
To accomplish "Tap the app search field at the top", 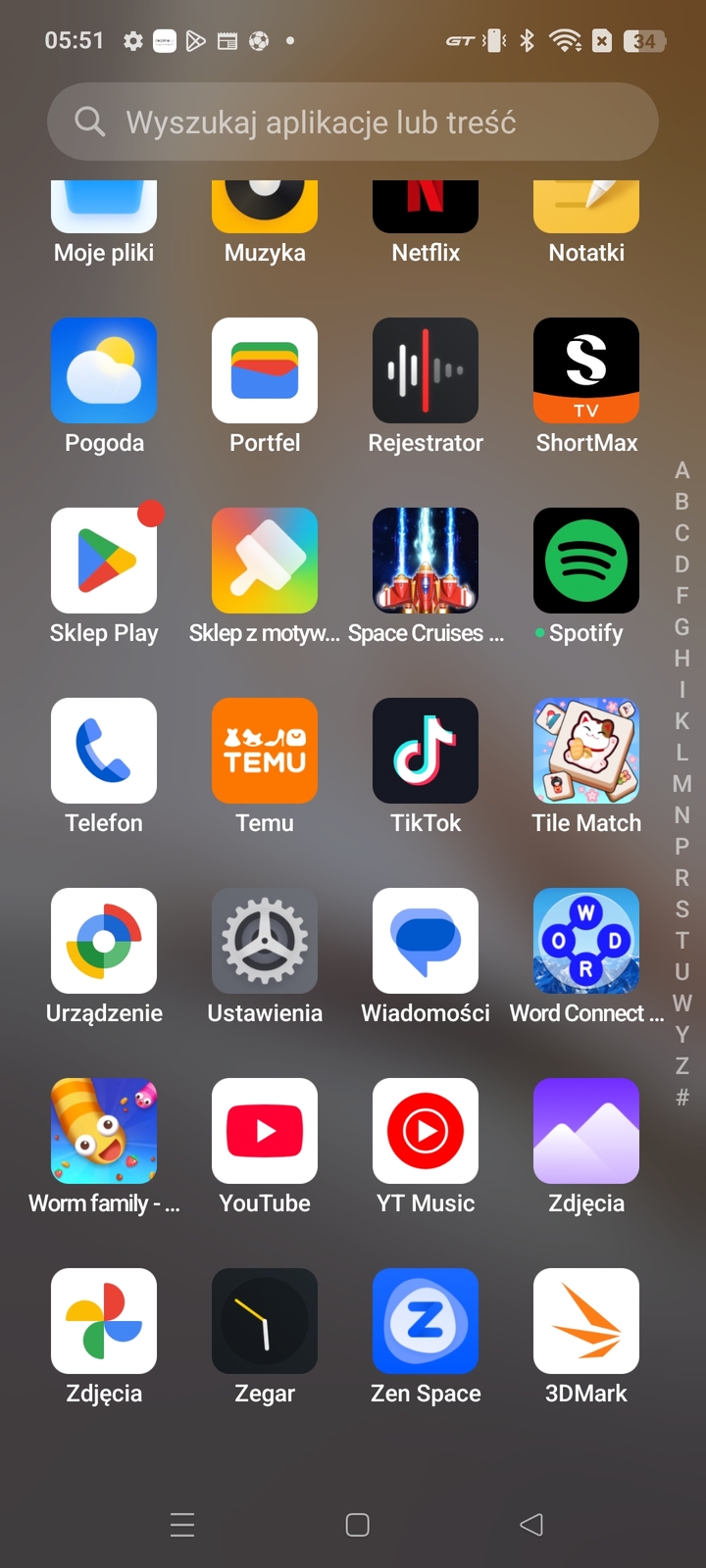I will point(353,122).
